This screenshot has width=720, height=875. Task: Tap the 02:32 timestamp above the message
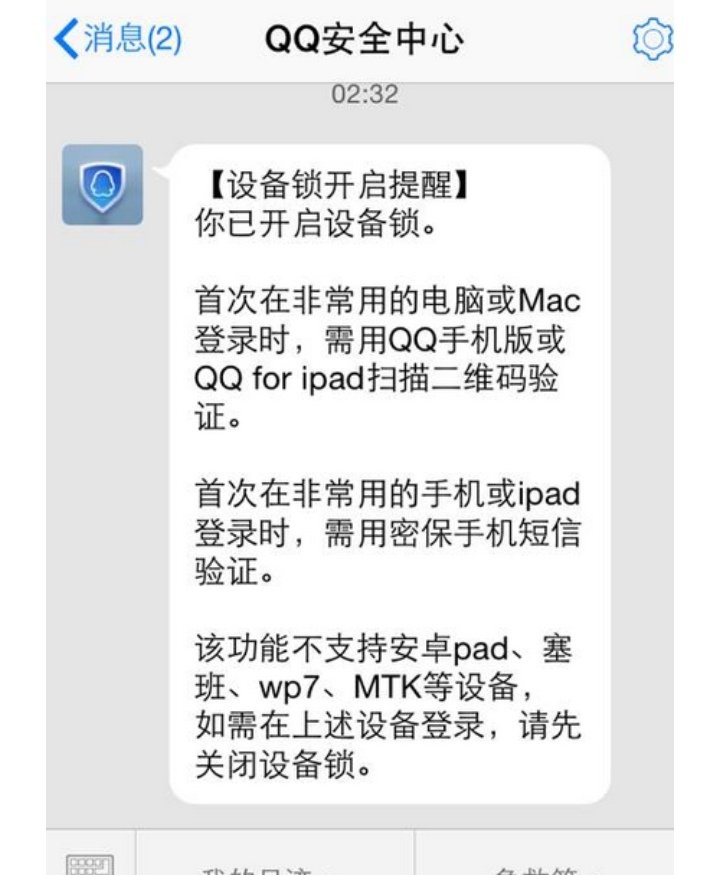pos(360,95)
